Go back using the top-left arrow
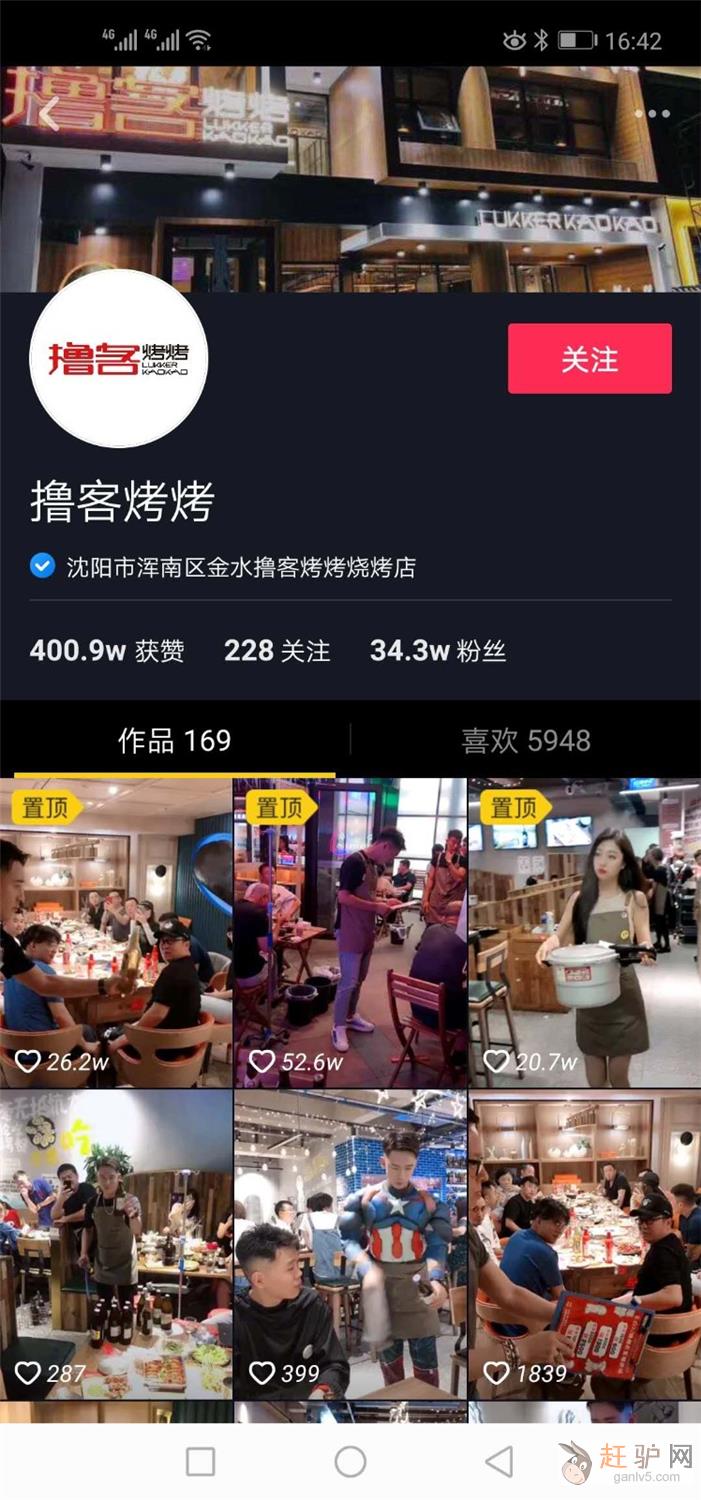Screen dimensions: 701x1500 coord(47,115)
